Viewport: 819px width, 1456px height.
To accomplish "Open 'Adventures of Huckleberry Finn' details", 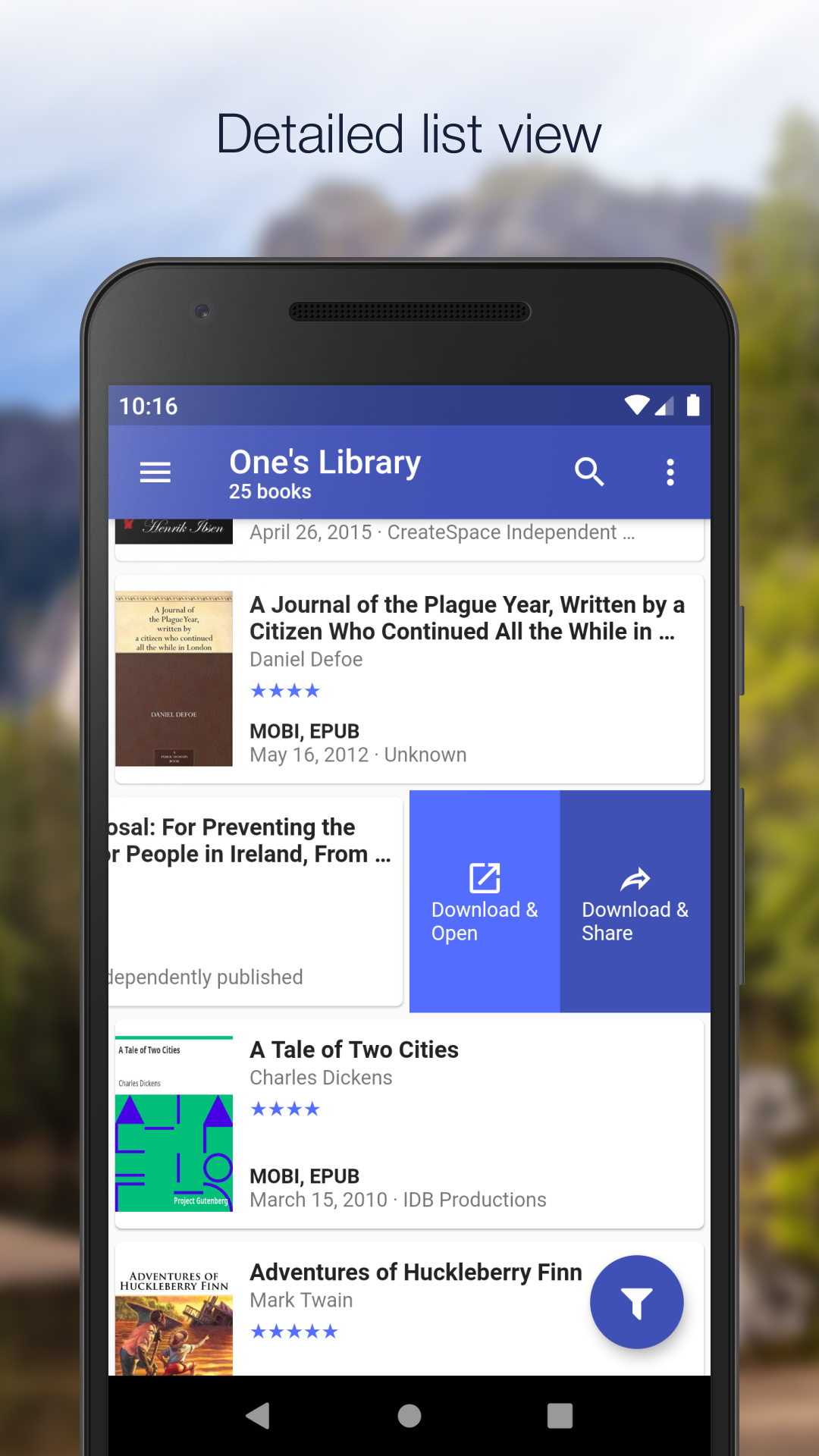I will pos(416,1272).
